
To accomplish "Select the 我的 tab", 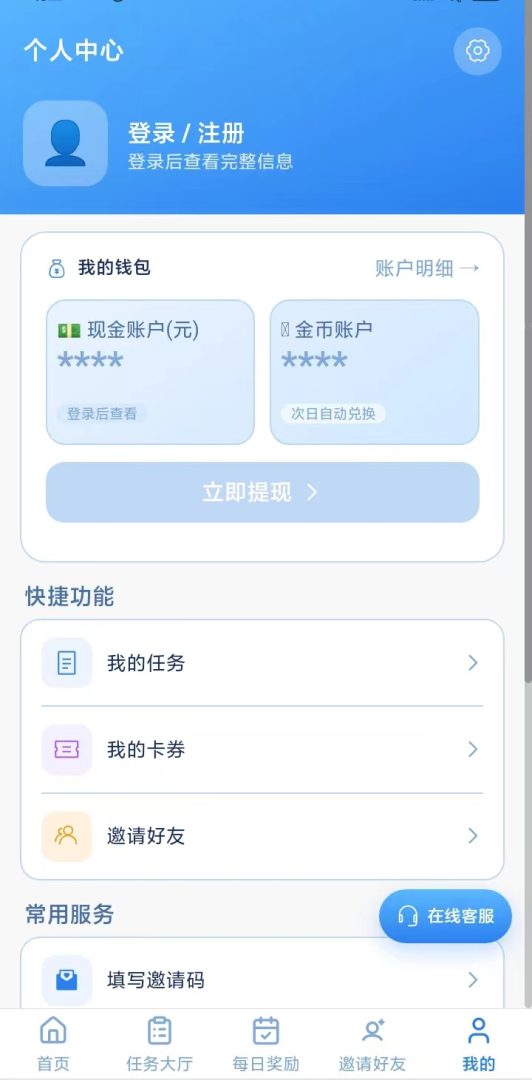I will click(478, 1044).
